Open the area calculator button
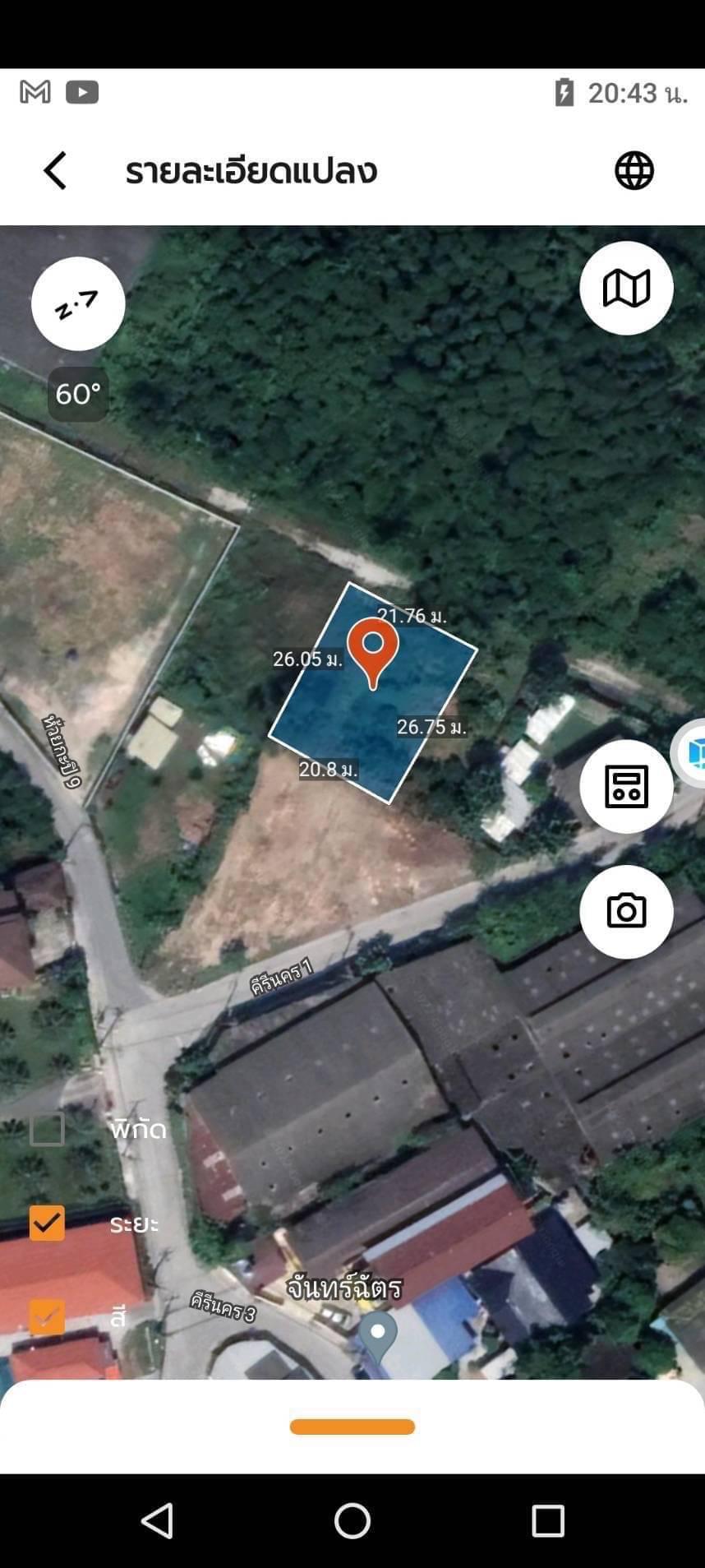705x1568 pixels. [626, 786]
